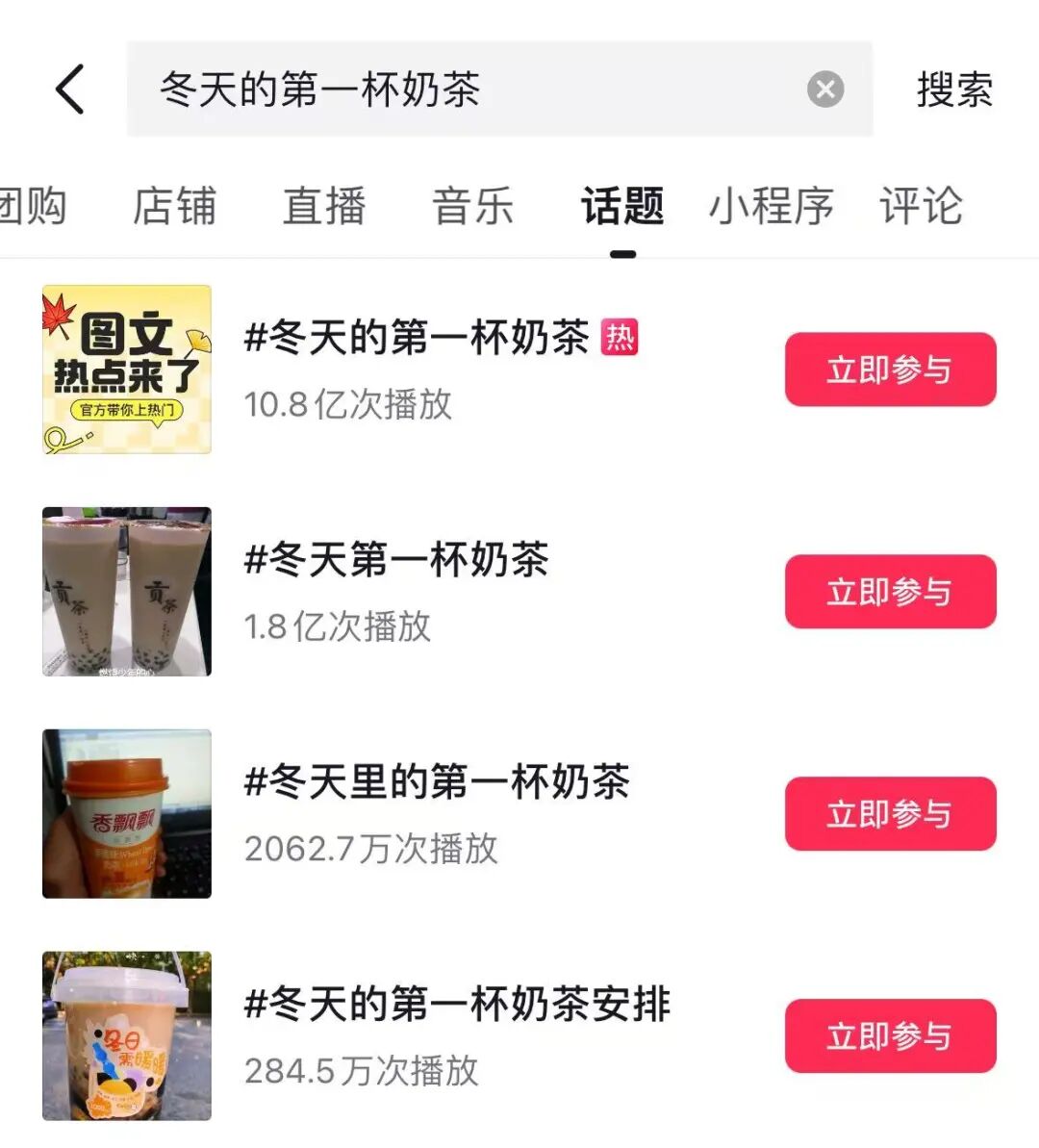The height and width of the screenshot is (1148, 1039).
Task: Tap the back arrow icon
Action: pos(67,89)
